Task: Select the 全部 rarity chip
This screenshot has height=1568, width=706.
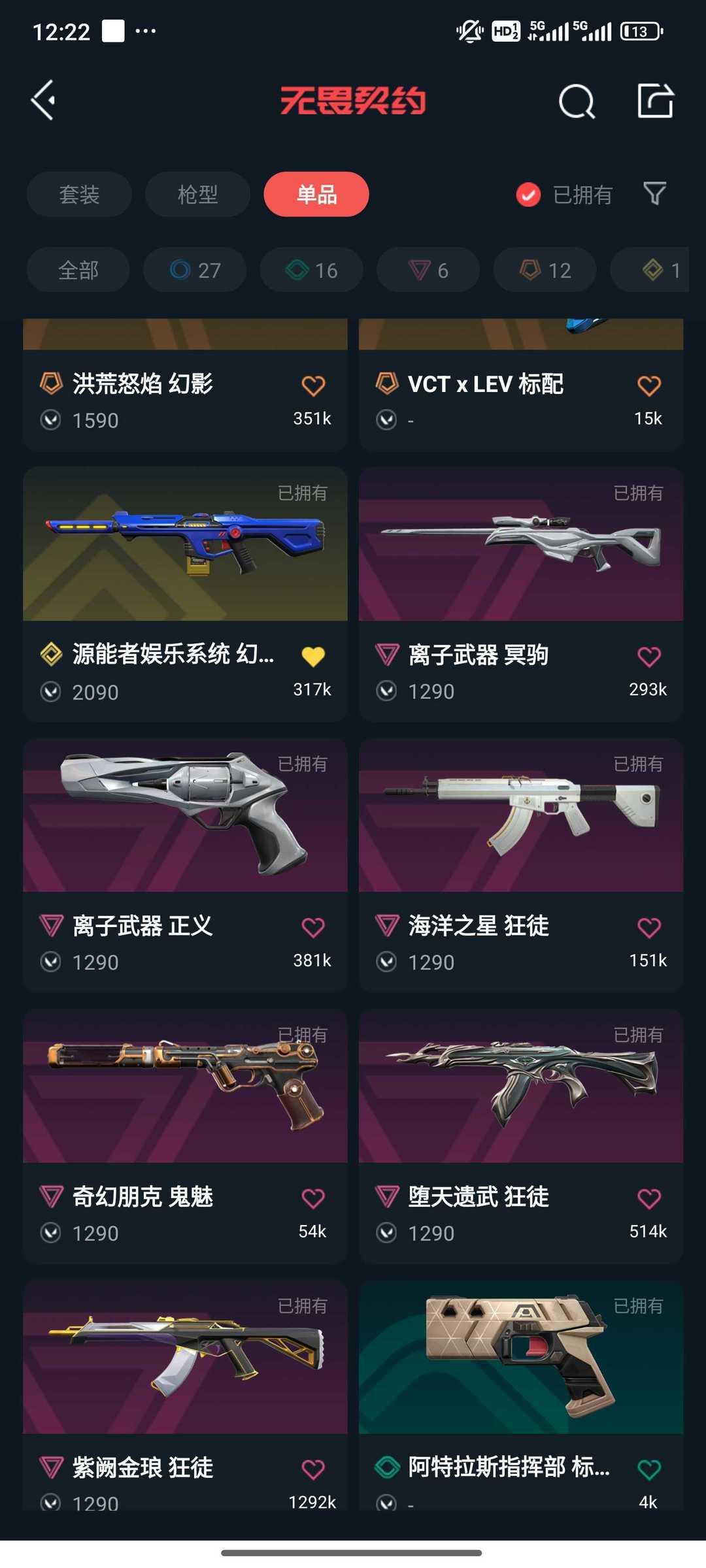Action: click(x=78, y=270)
